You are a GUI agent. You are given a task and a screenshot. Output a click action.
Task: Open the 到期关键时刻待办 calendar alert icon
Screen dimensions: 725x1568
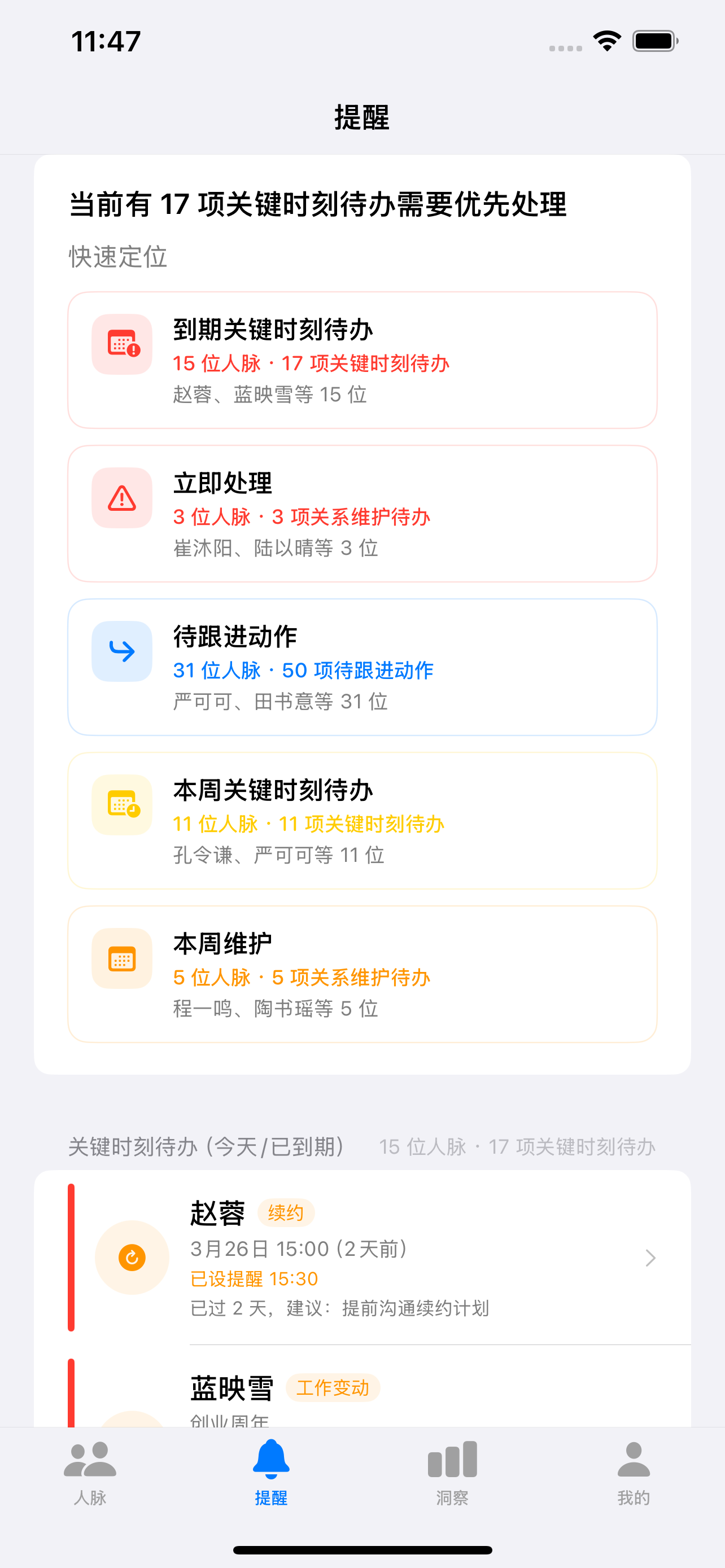pos(122,344)
